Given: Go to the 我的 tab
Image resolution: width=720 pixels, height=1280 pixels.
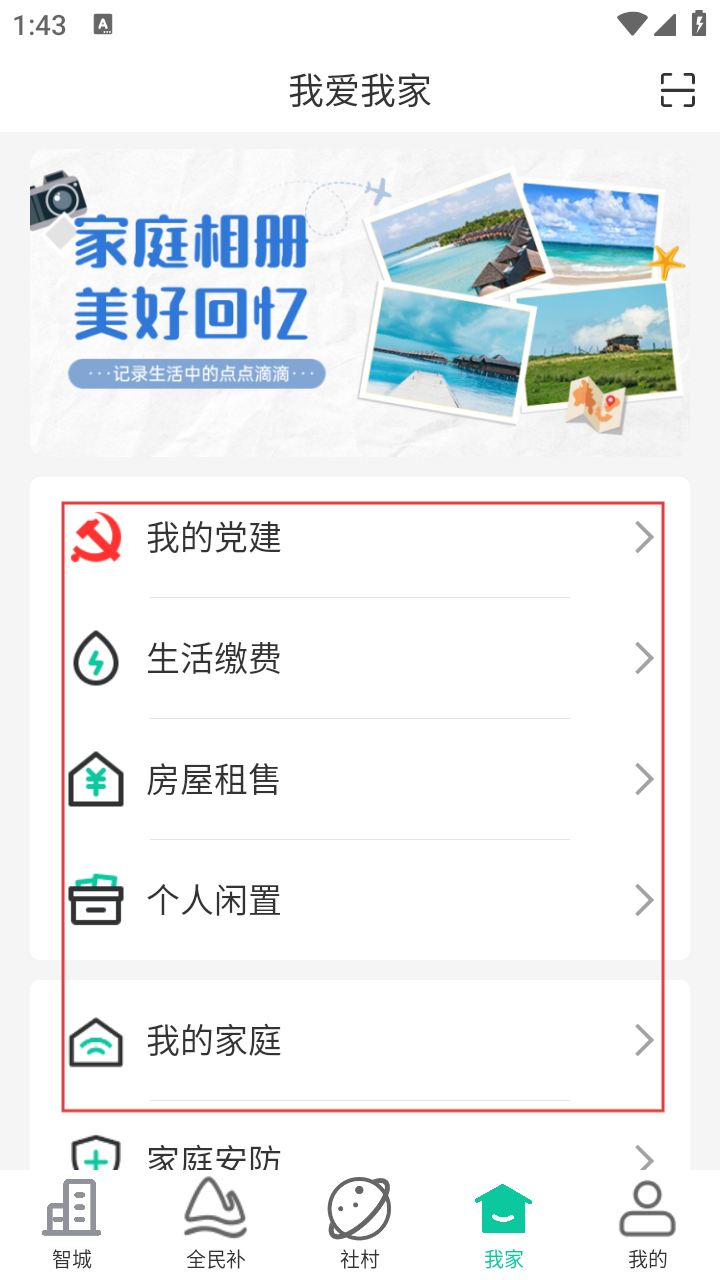Looking at the screenshot, I should (648, 1224).
